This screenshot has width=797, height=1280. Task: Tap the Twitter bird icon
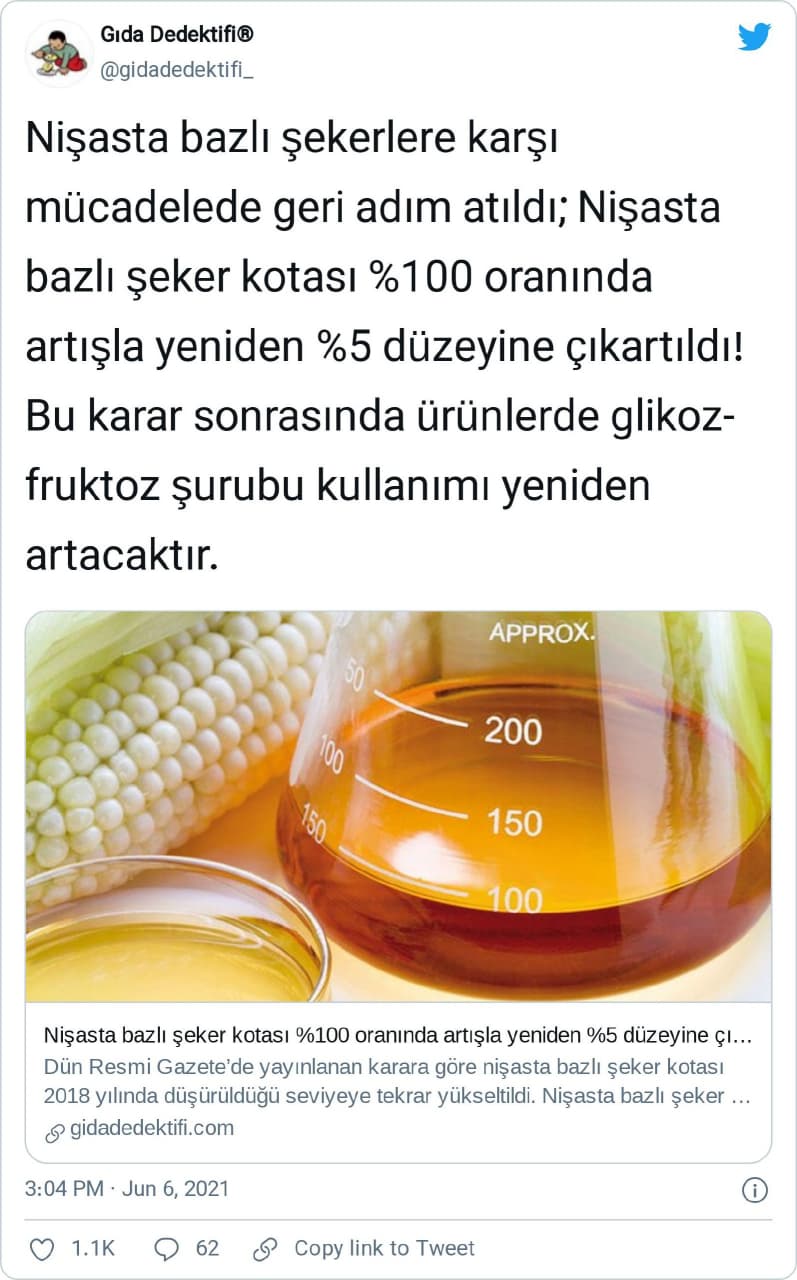tap(754, 38)
